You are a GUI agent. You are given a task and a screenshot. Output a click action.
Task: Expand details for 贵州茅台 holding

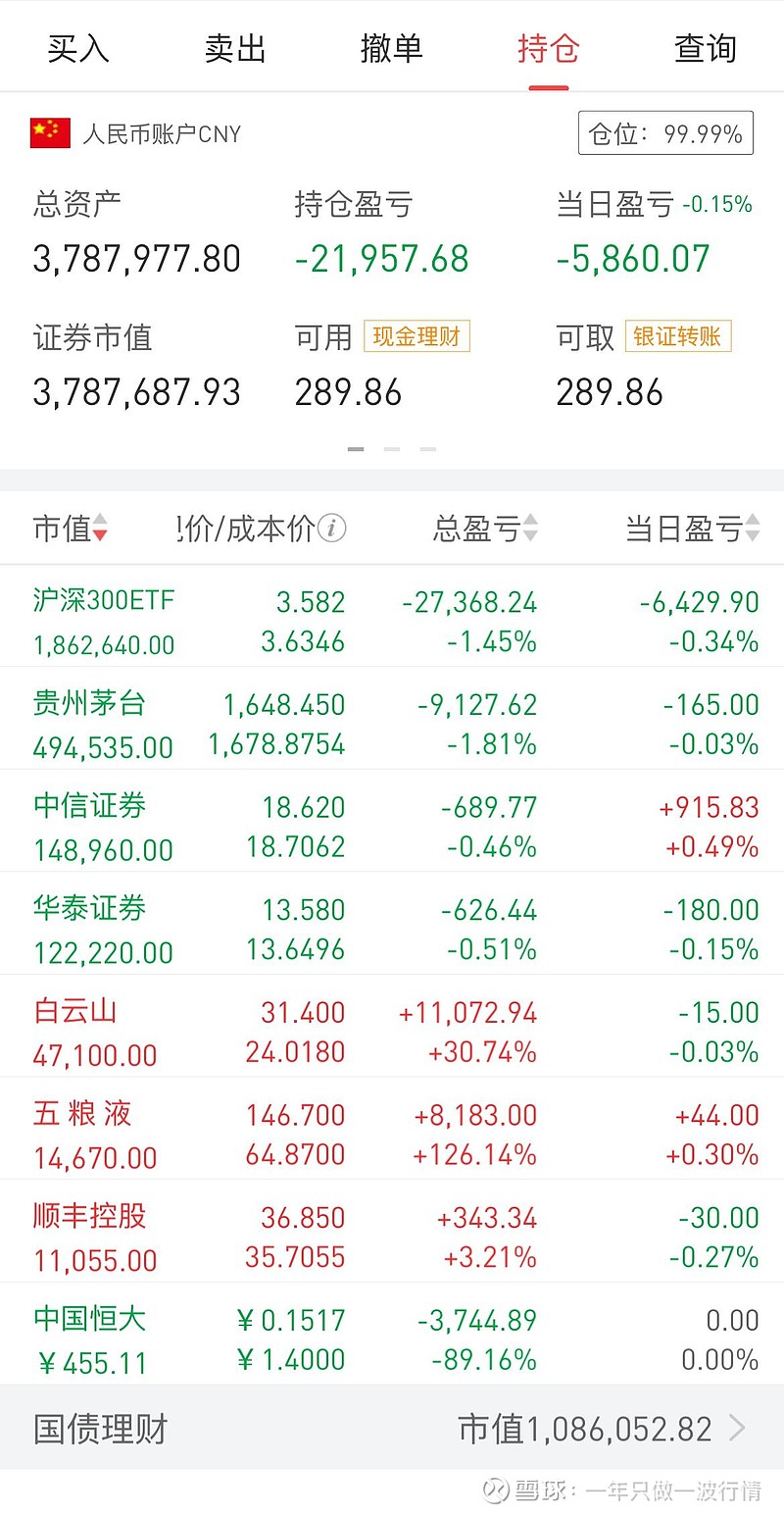coord(392,723)
